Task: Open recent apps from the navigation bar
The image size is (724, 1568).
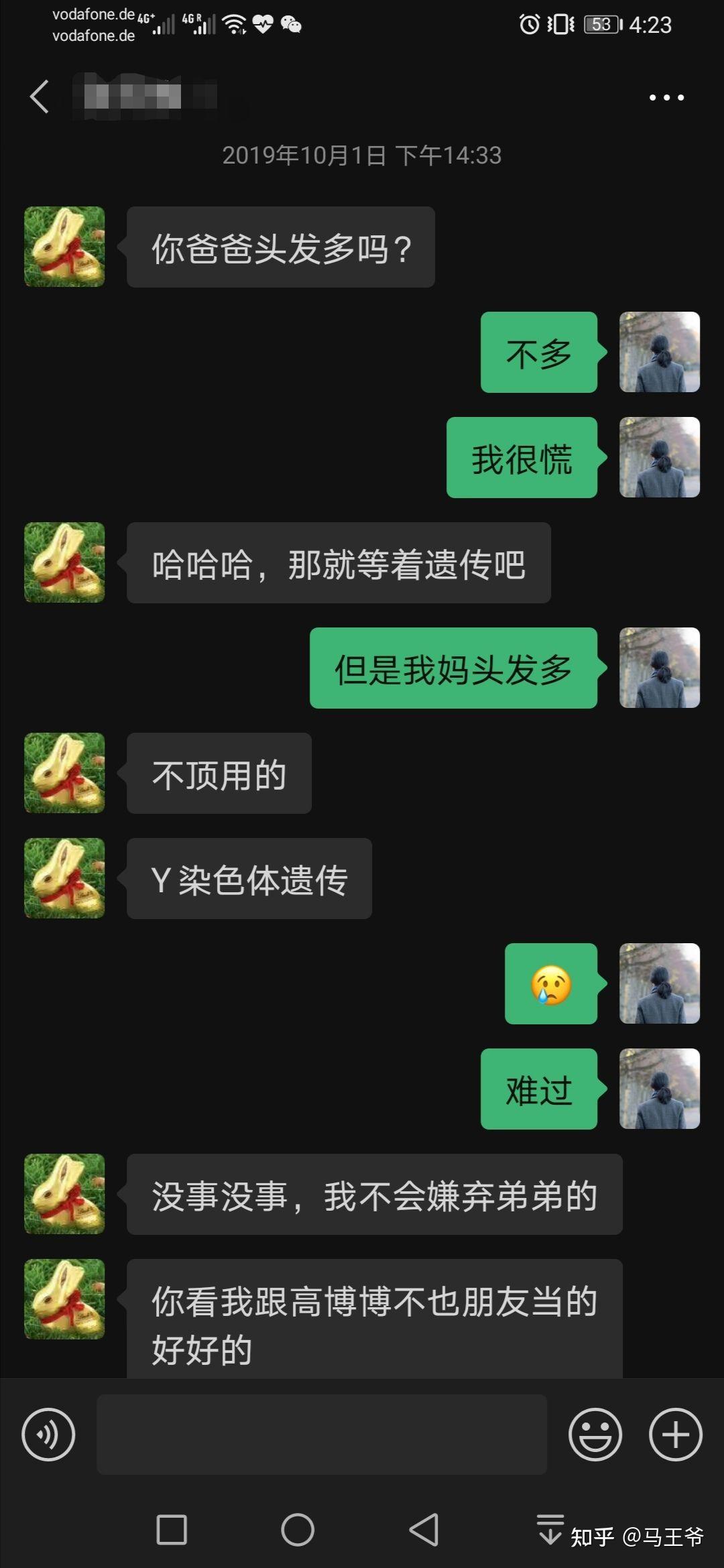Action: point(172,1530)
